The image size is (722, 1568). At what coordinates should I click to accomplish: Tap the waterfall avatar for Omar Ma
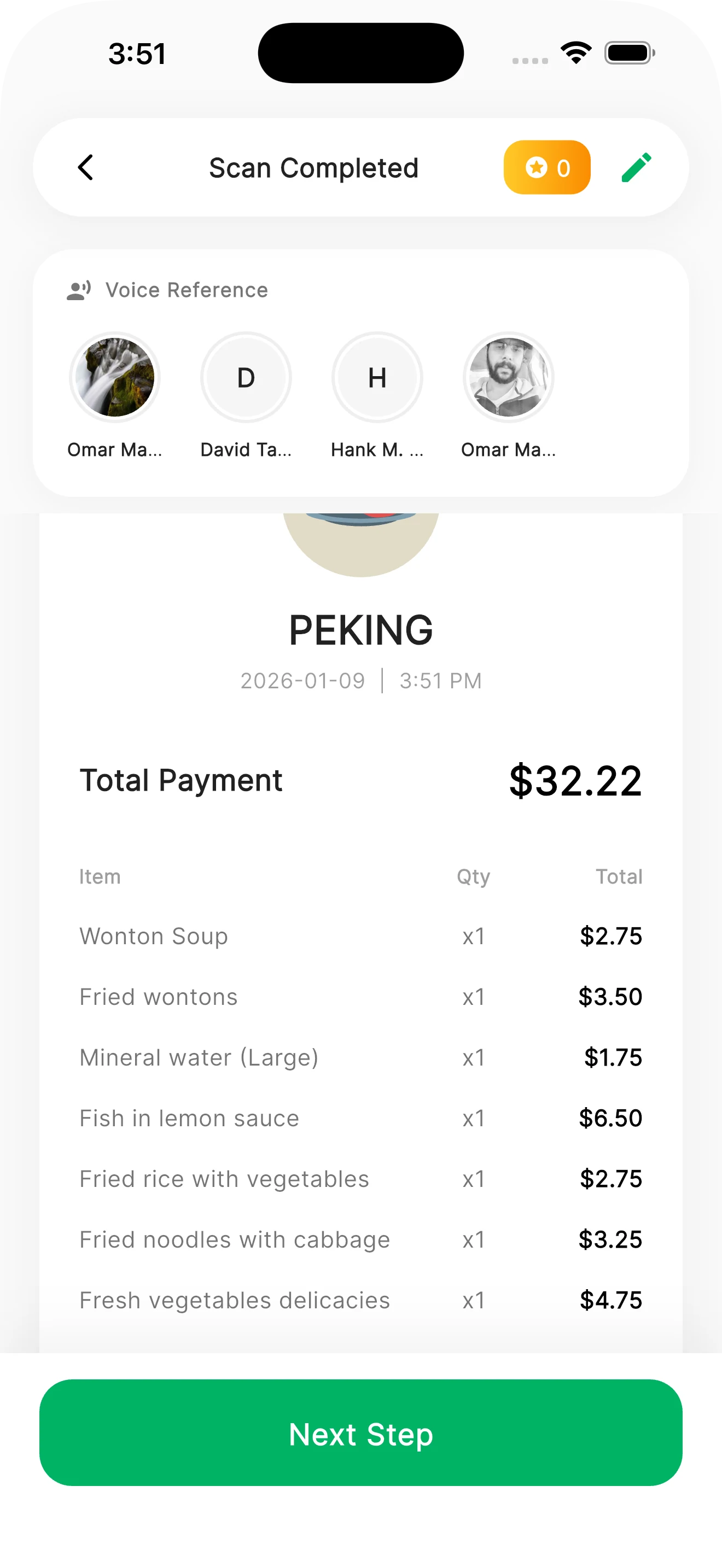pyautogui.click(x=114, y=377)
